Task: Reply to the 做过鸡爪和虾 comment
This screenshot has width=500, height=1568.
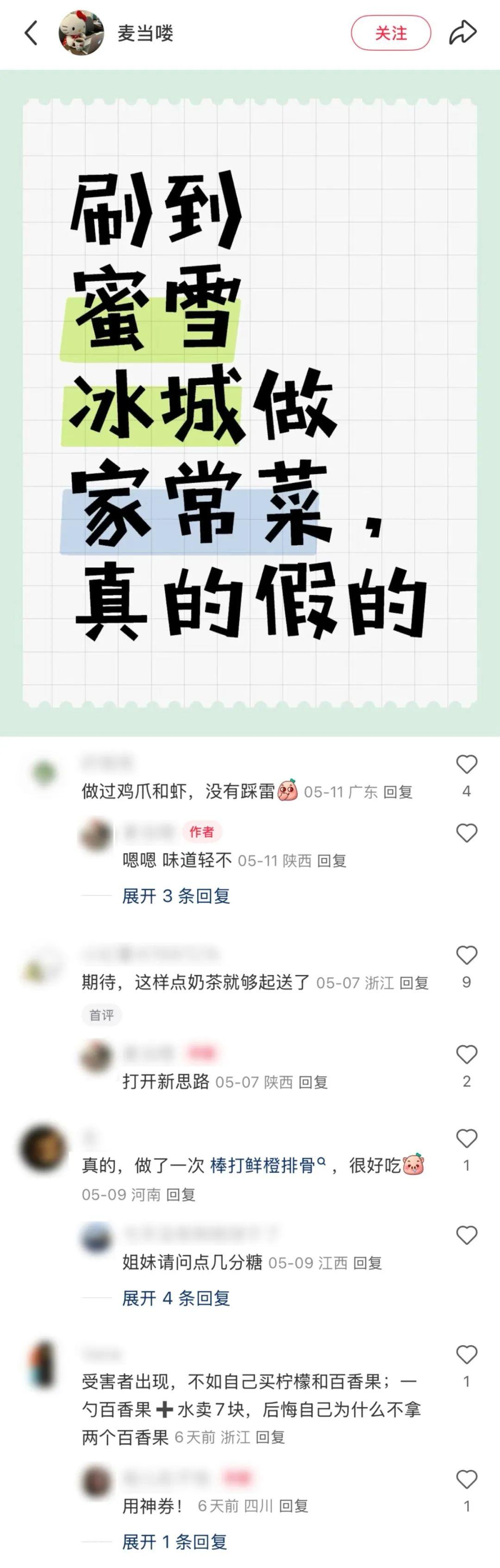Action: pyautogui.click(x=399, y=792)
